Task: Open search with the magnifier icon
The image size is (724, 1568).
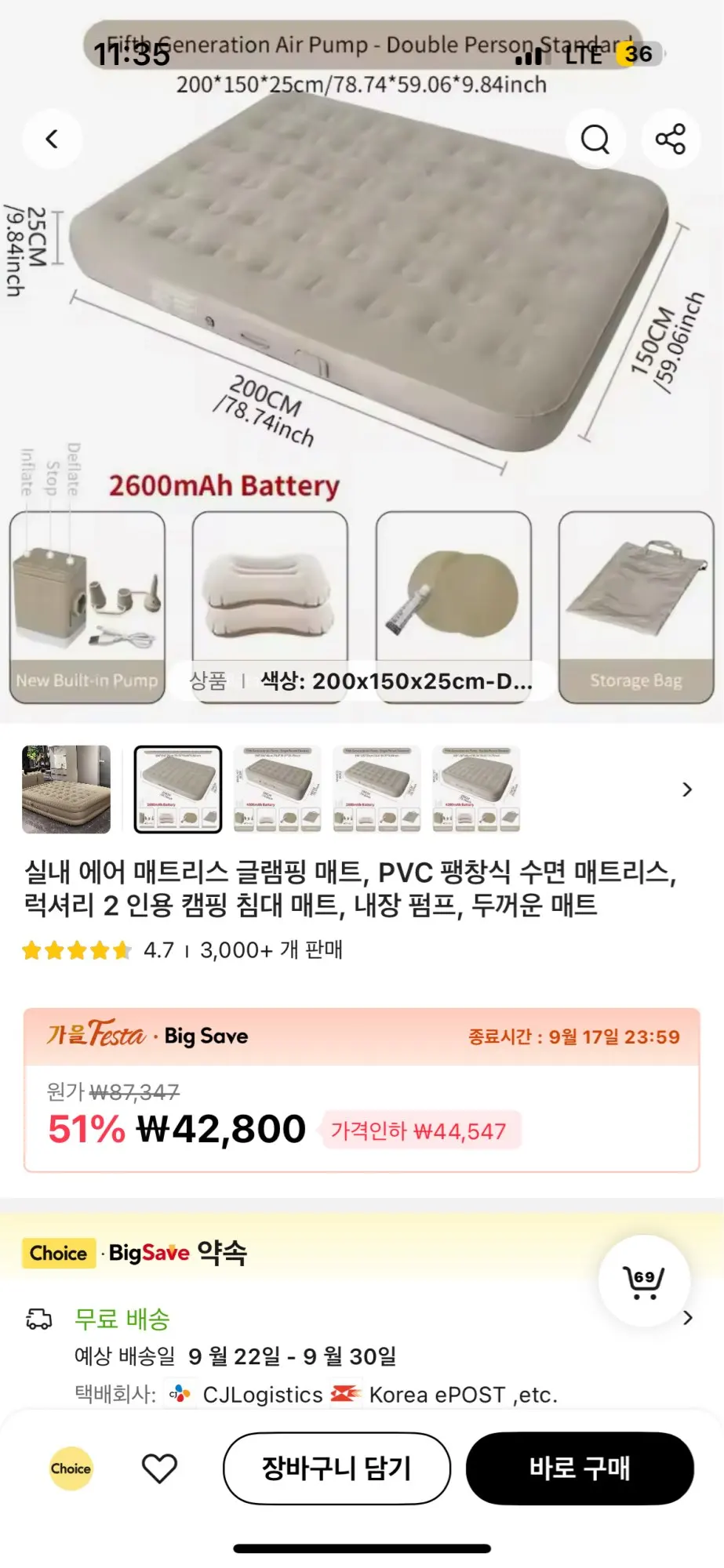Action: [x=595, y=140]
